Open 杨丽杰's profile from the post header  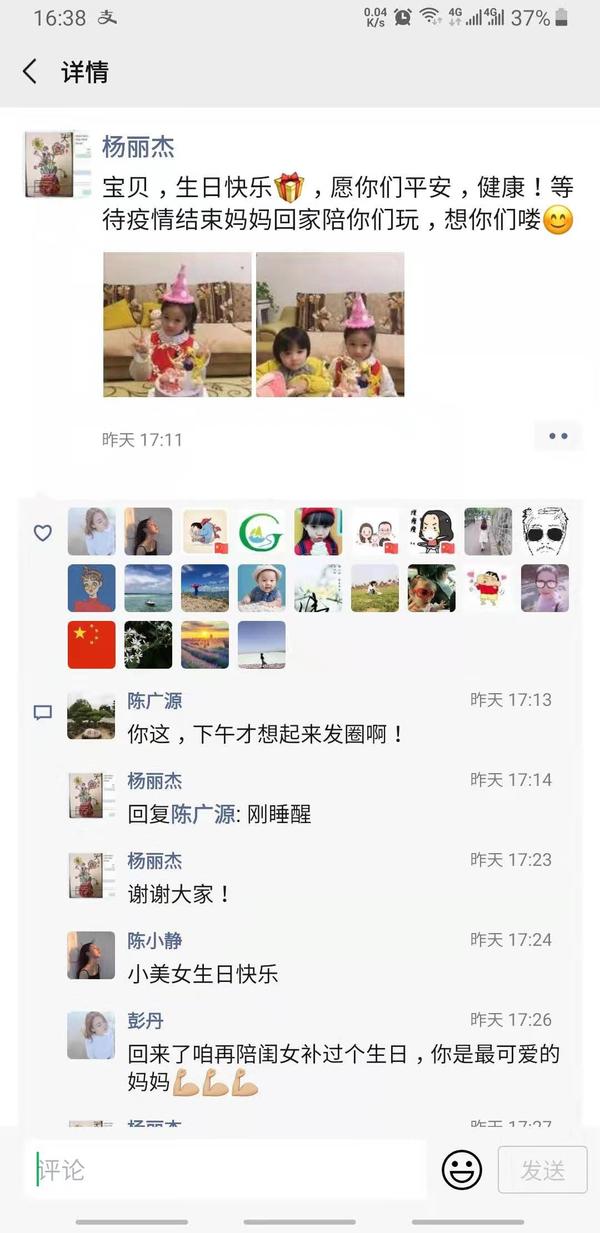click(x=138, y=147)
